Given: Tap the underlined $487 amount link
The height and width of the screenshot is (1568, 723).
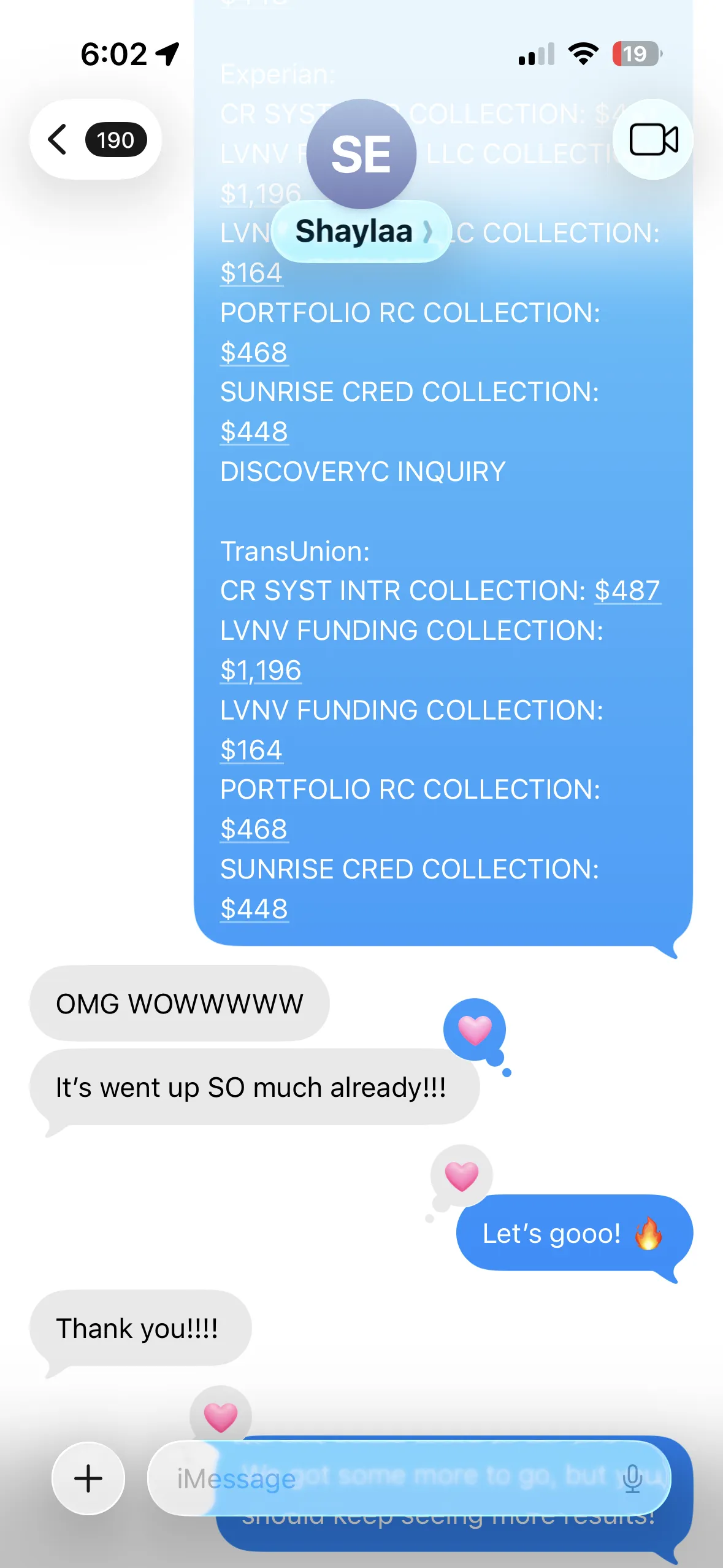Looking at the screenshot, I should tap(627, 591).
